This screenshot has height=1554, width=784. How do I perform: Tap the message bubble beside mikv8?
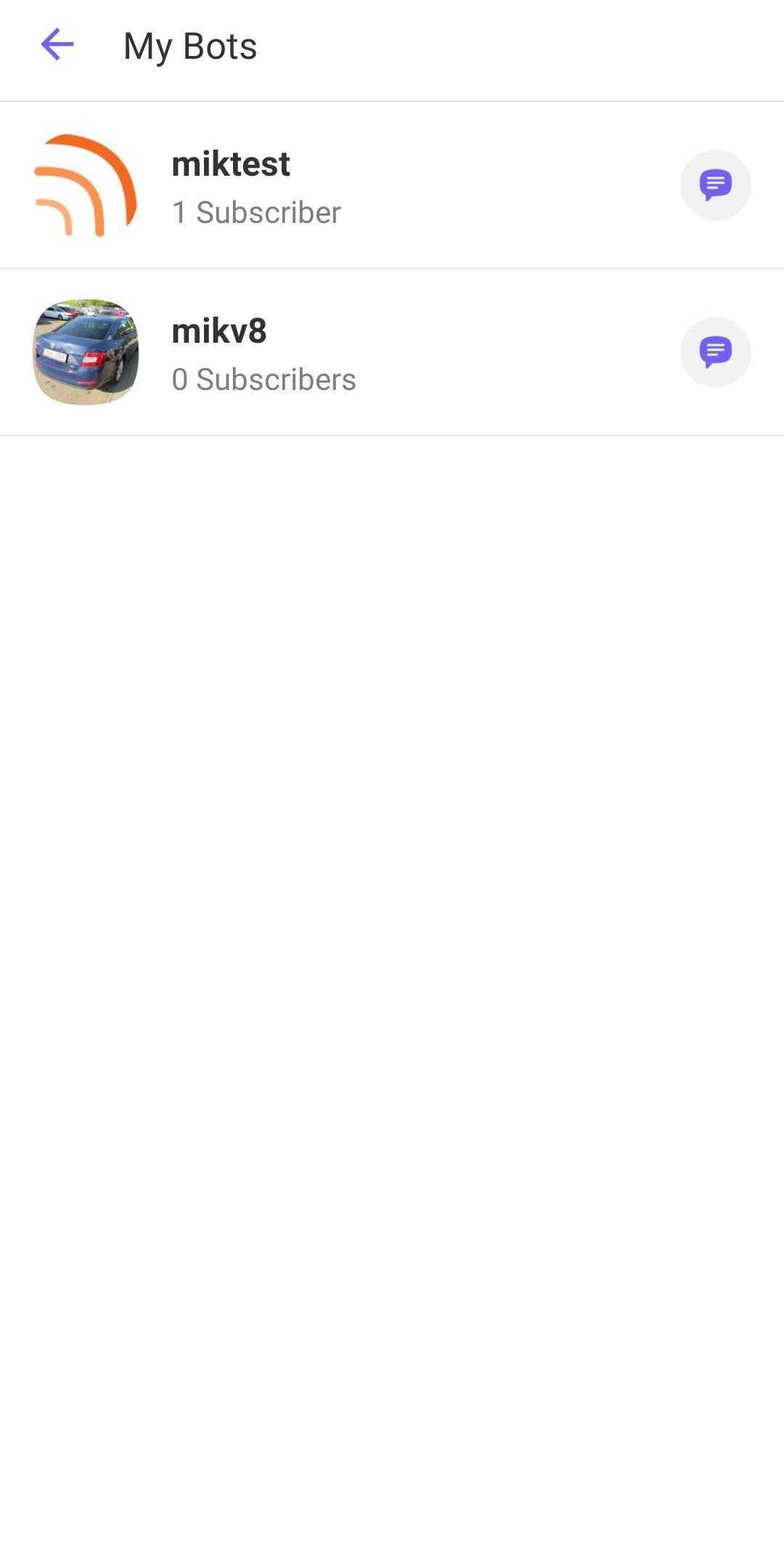[715, 352]
